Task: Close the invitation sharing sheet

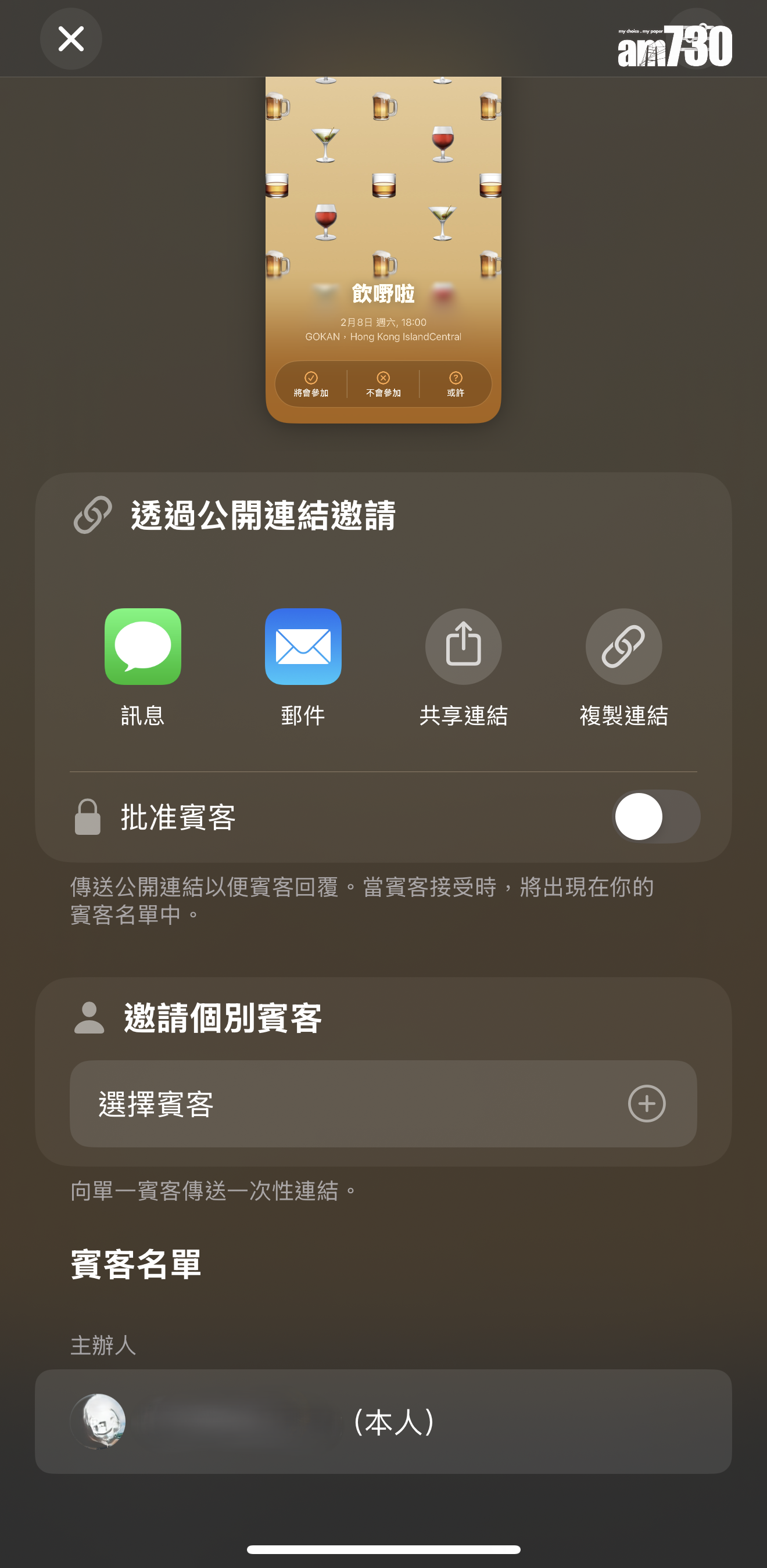Action: tap(71, 39)
